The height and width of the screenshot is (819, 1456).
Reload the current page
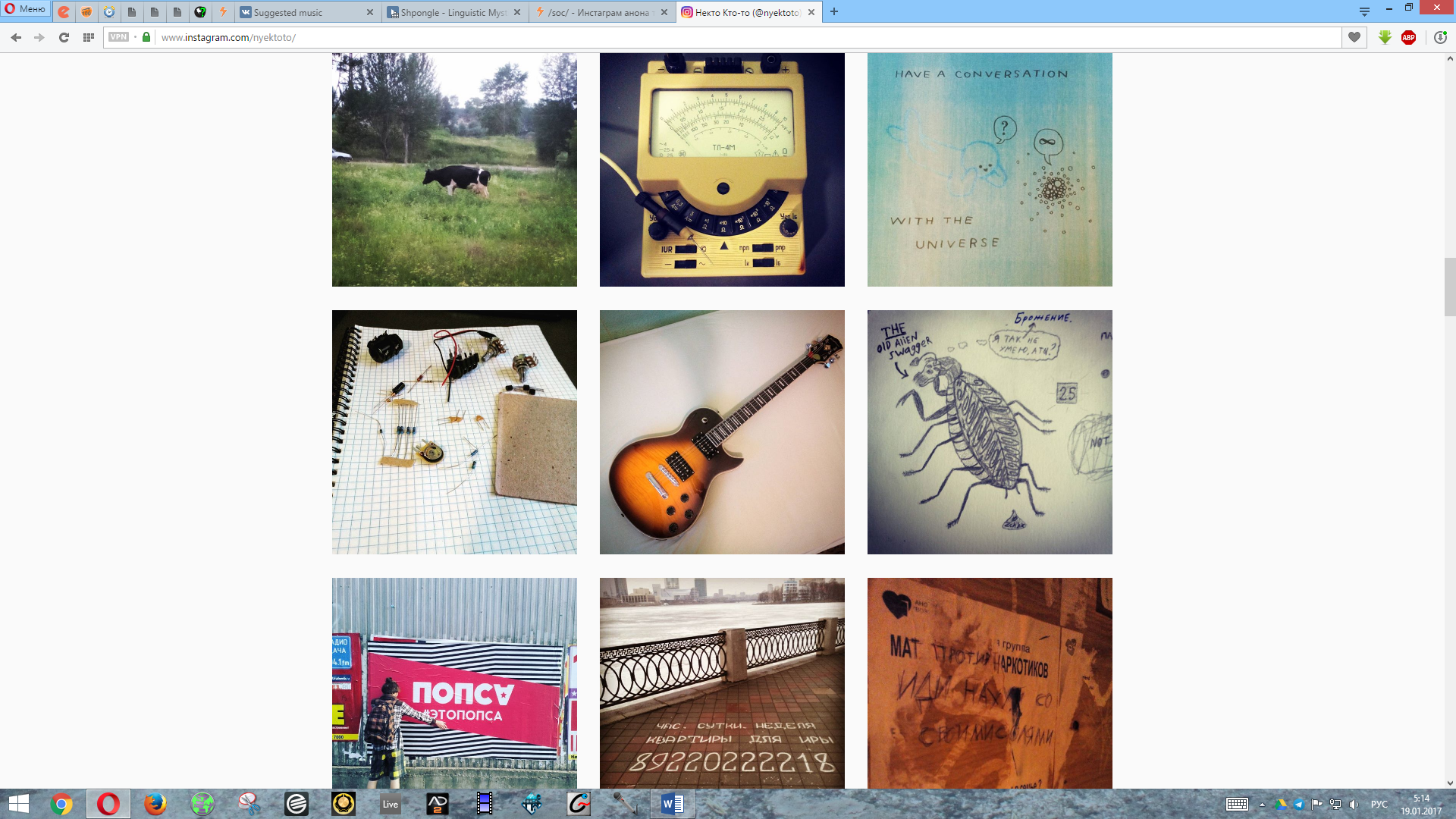click(x=64, y=37)
